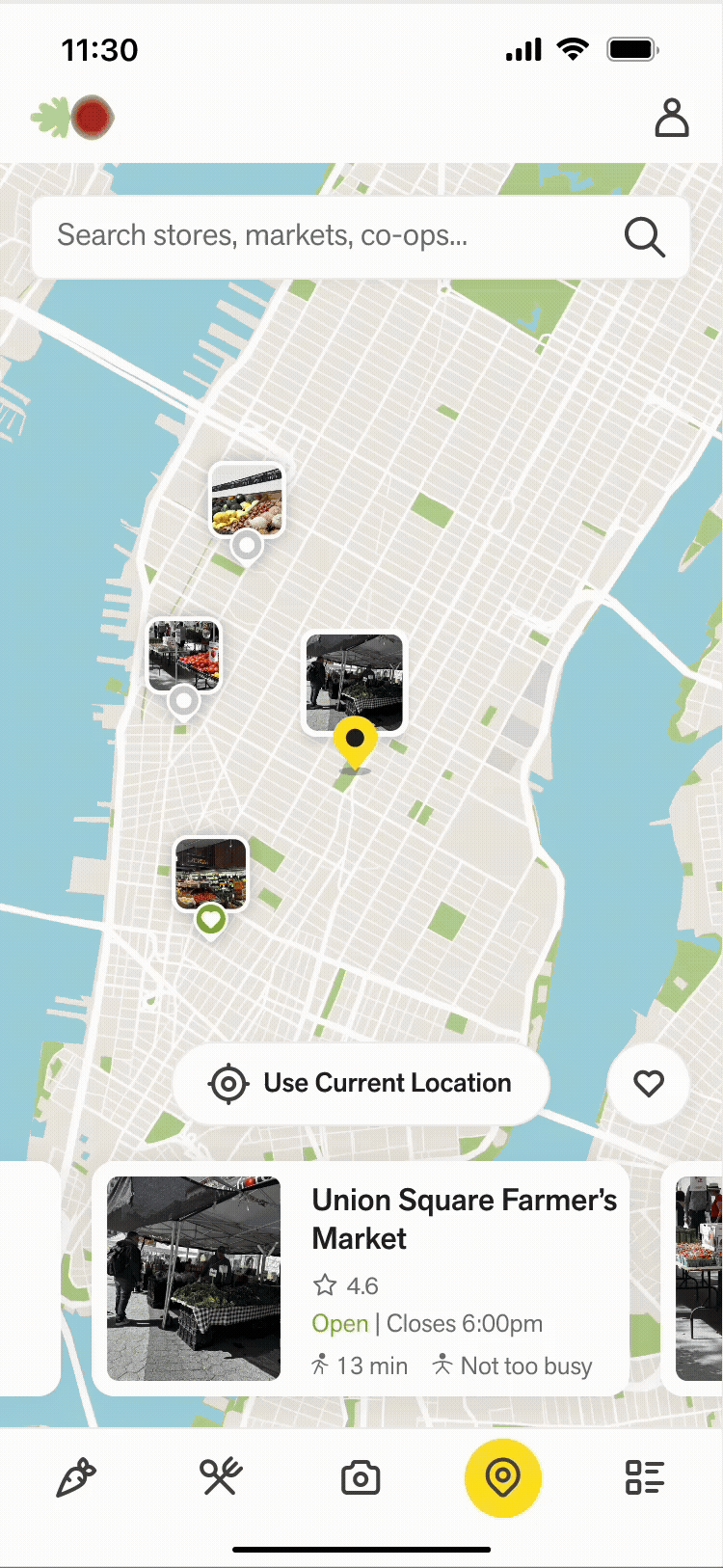This screenshot has height=1568, width=723.
Task: Tap the search stores, markets, co-ops field
Action: point(328,236)
